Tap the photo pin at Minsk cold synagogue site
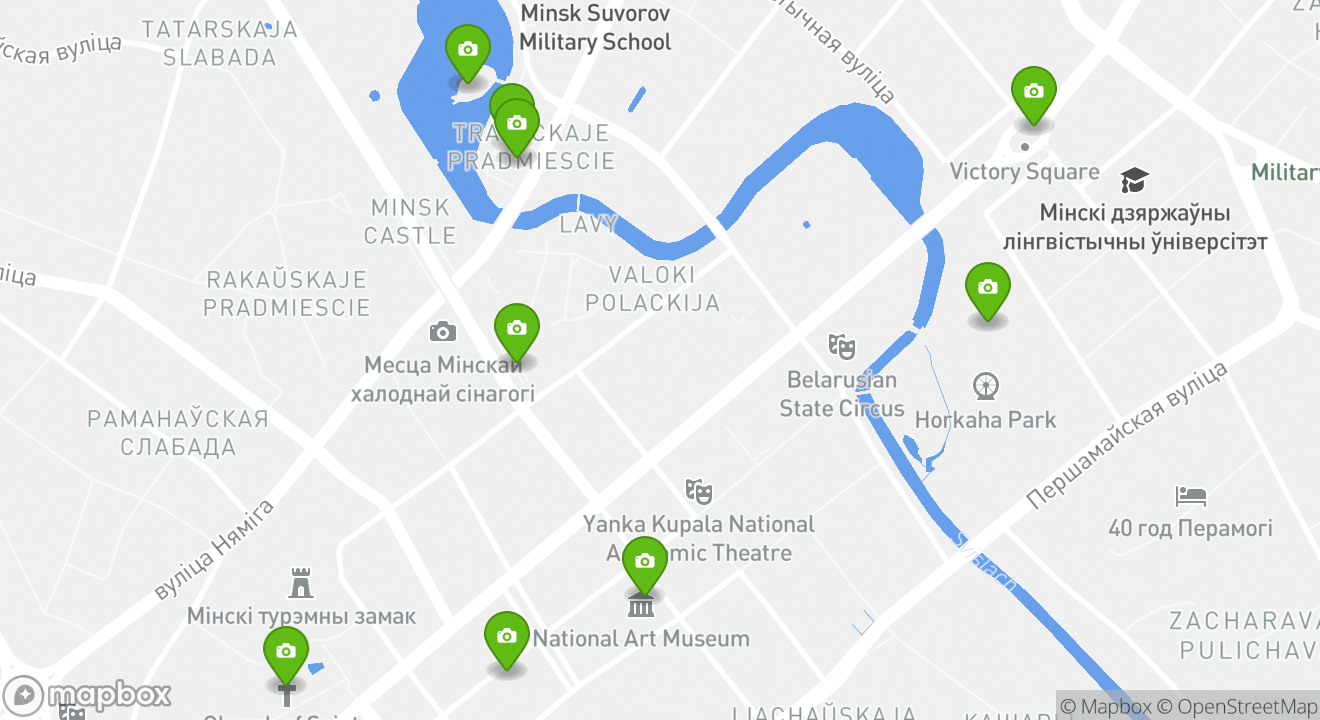1320x720 pixels. point(517,330)
